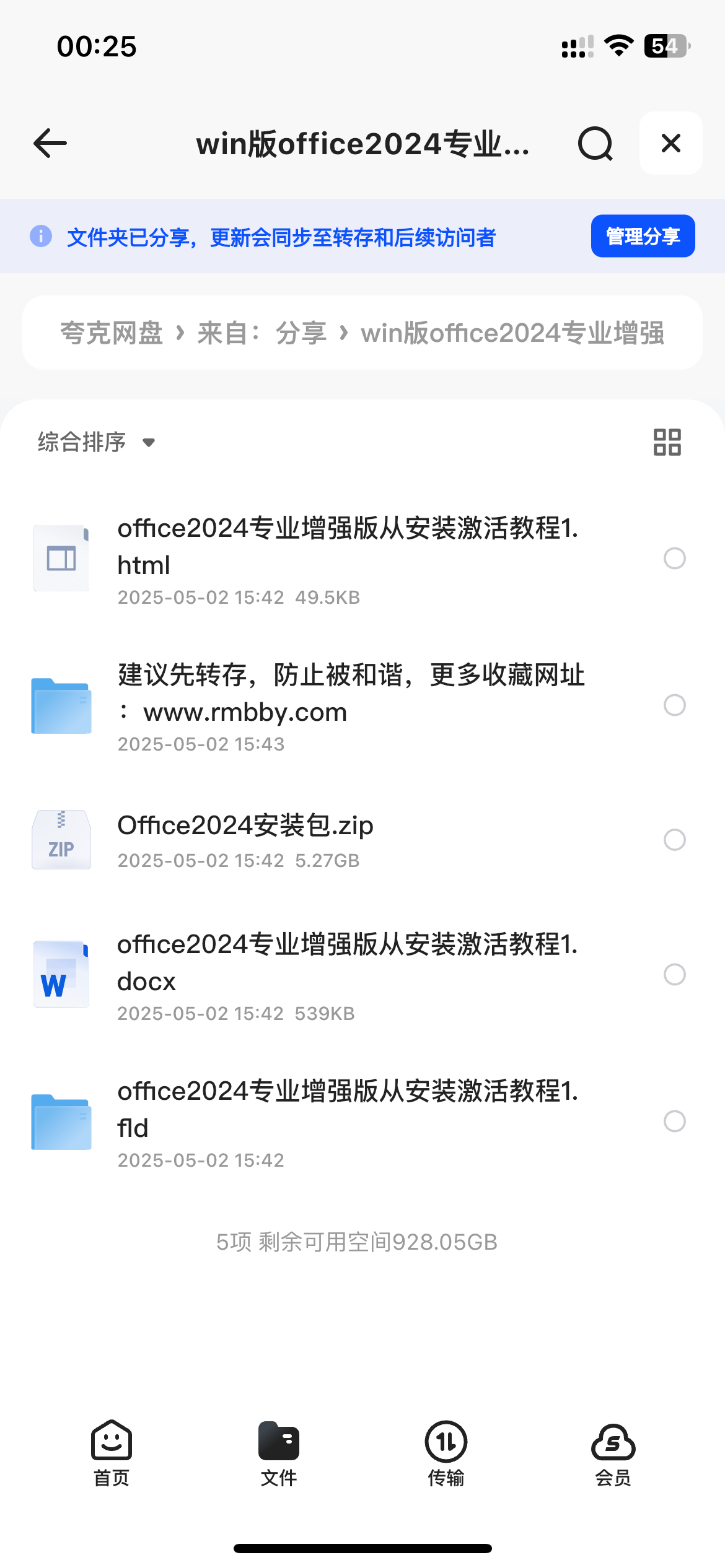Open the www.rmbby.com folder
The width and height of the screenshot is (725, 1568).
(x=347, y=706)
